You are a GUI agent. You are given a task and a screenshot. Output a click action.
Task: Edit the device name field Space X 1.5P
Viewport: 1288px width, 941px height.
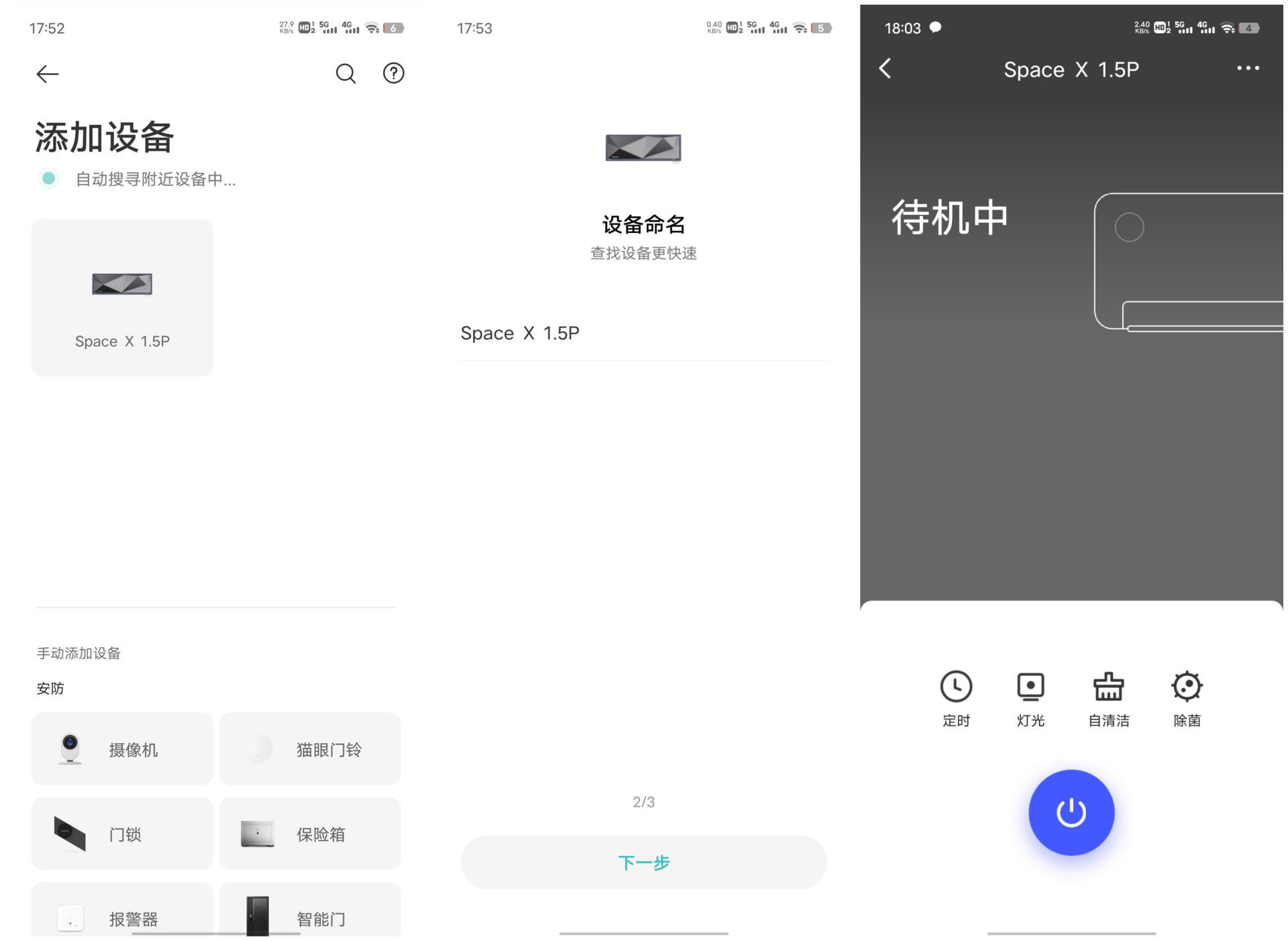643,334
